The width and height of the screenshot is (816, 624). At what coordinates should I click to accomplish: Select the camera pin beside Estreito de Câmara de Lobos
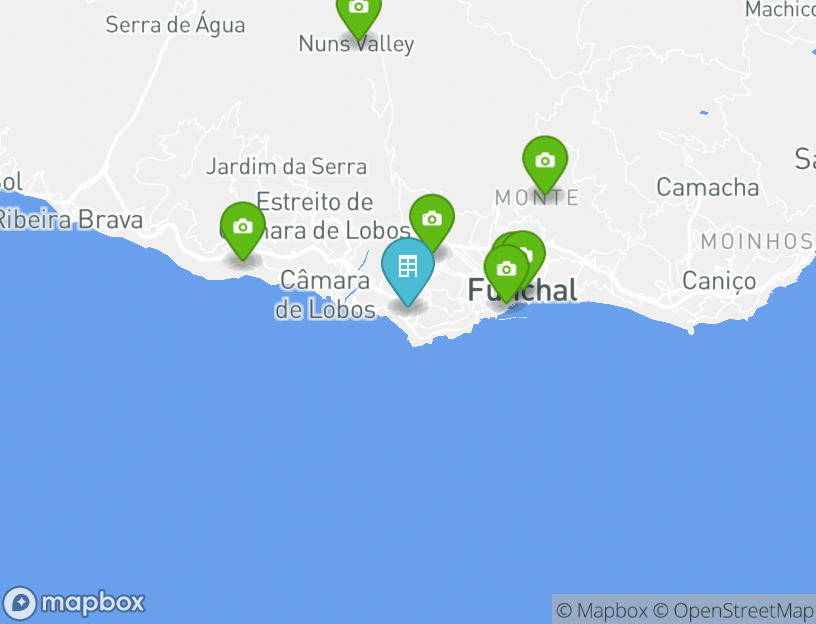tap(432, 219)
